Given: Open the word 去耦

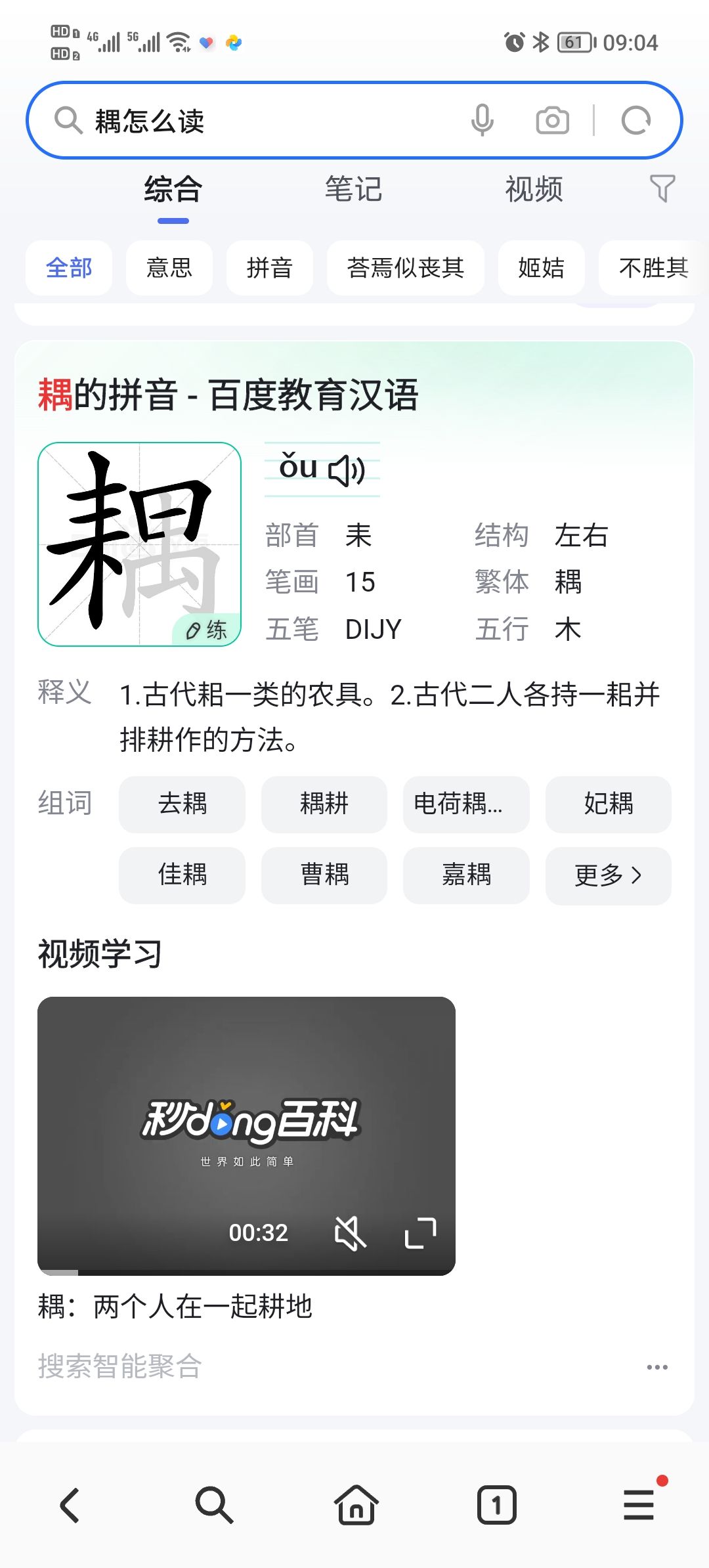Looking at the screenshot, I should coord(182,804).
